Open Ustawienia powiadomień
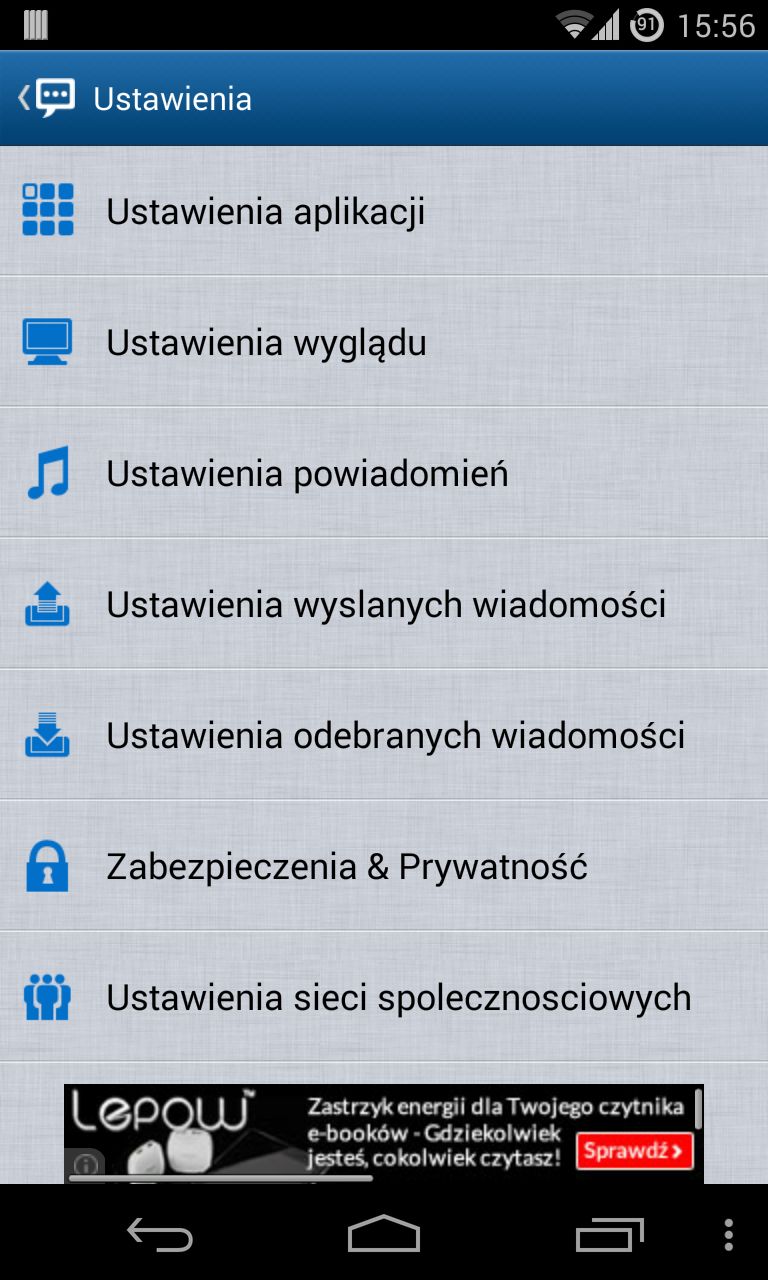The width and height of the screenshot is (768, 1280). 384,473
